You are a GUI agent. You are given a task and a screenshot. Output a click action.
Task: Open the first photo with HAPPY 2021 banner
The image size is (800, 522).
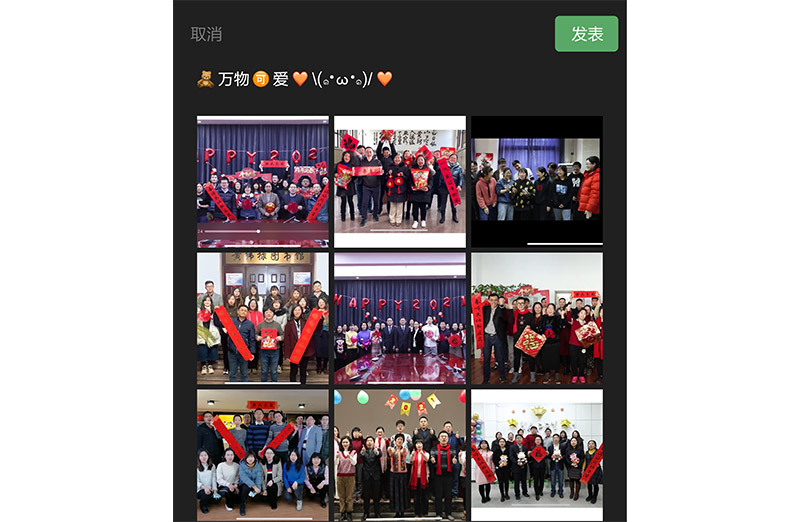(x=262, y=181)
